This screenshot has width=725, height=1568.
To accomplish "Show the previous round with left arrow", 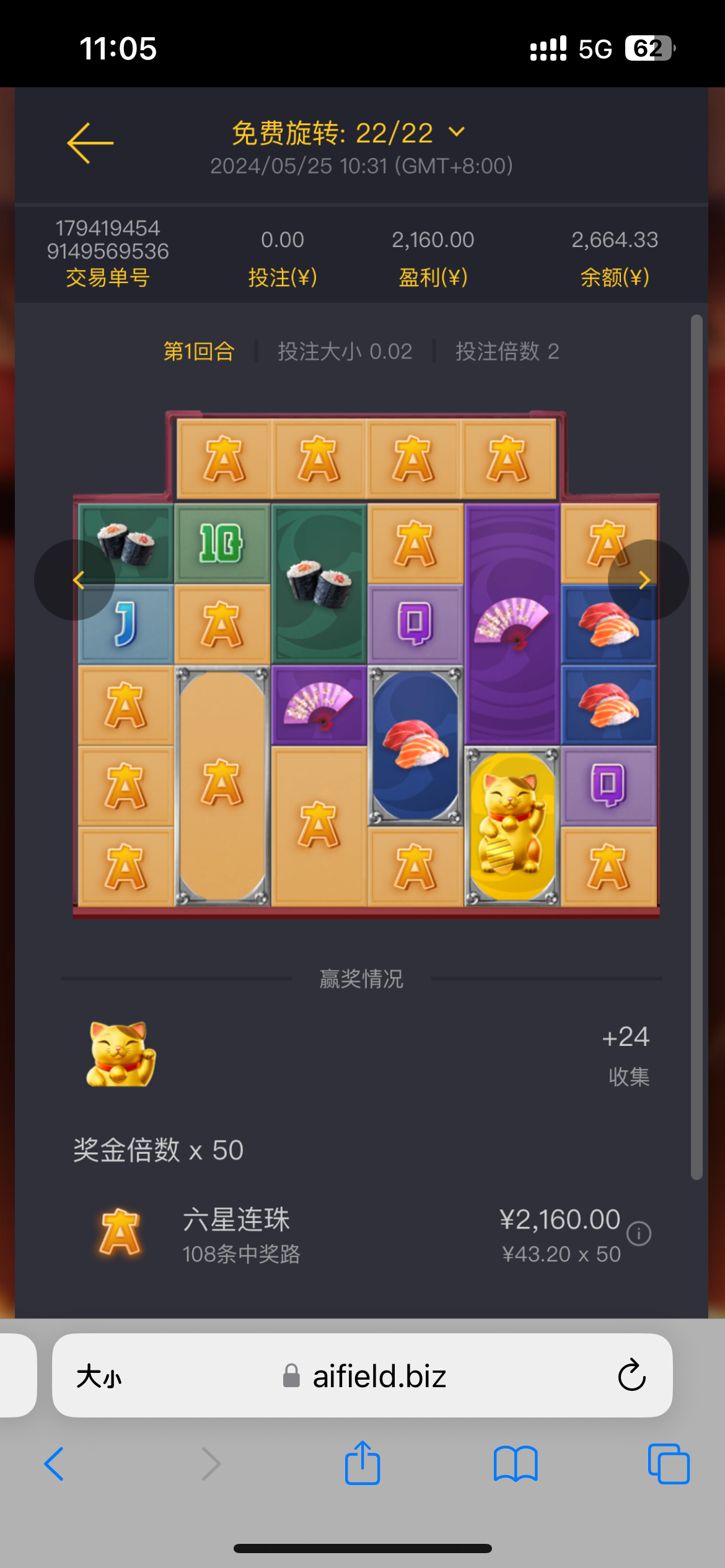I will click(x=75, y=580).
